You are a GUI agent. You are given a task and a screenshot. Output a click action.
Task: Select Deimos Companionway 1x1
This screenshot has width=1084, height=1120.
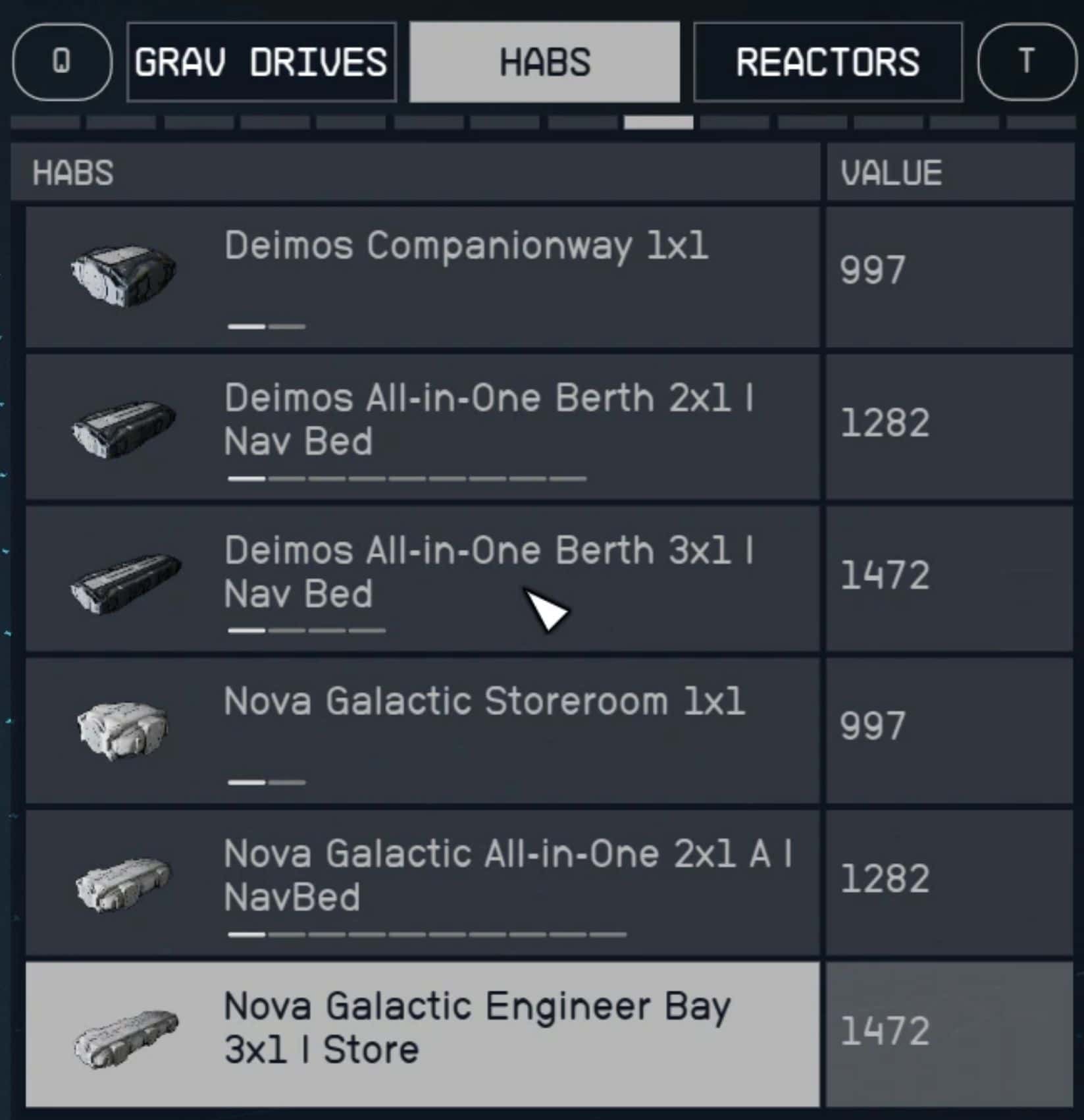coord(423,277)
